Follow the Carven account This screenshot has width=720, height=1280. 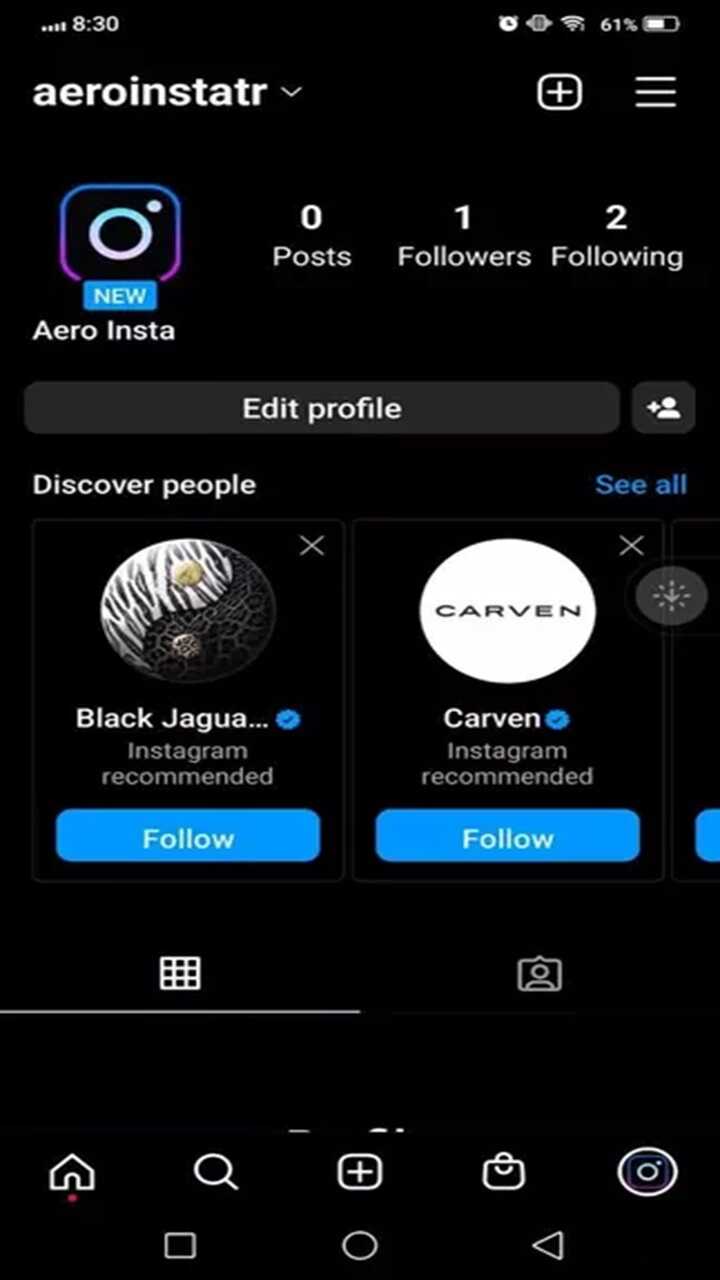[507, 837]
